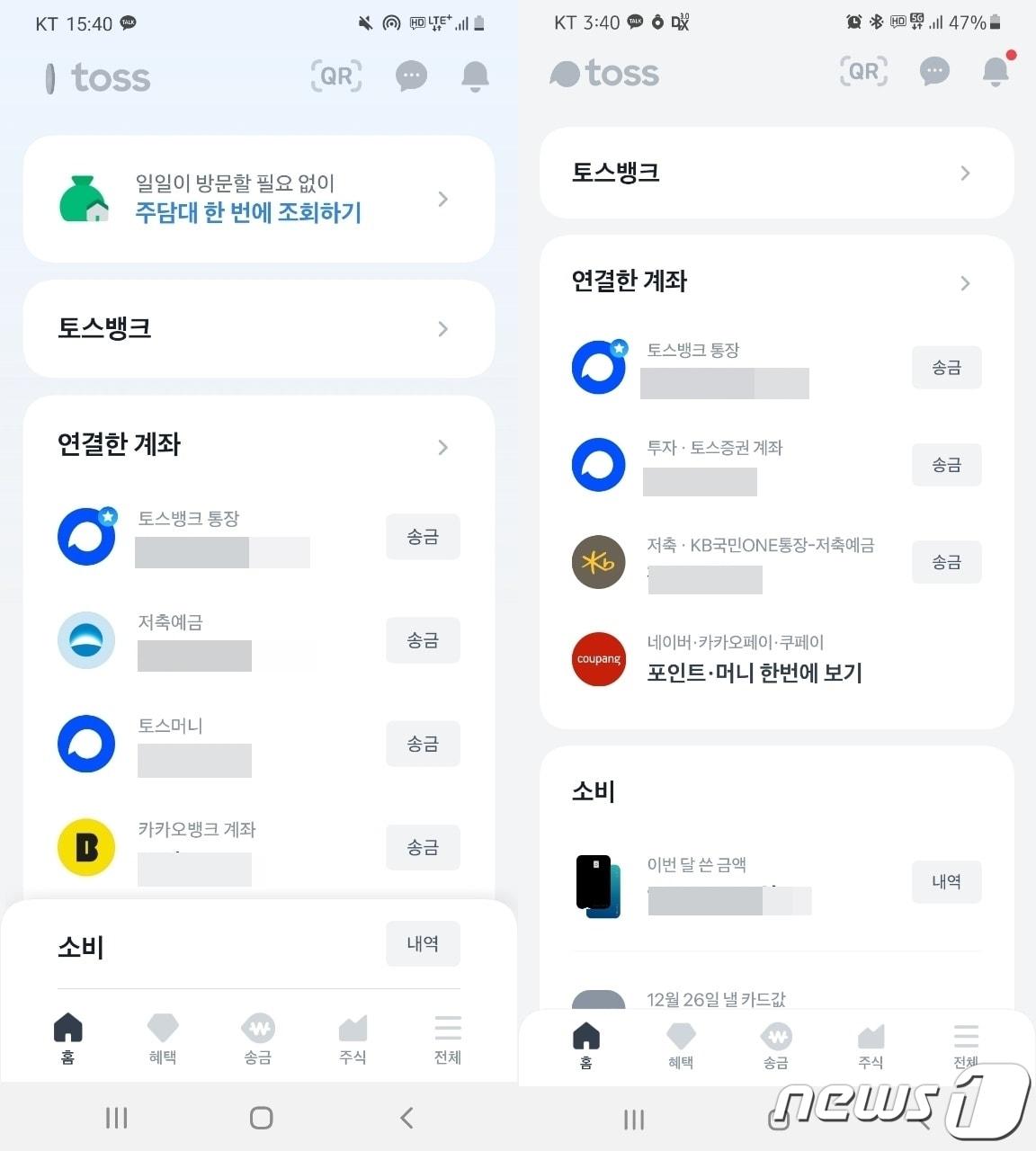The height and width of the screenshot is (1151, 1036).
Task: Select the 카카오뱅크 yellow account icon
Action: pos(86,847)
